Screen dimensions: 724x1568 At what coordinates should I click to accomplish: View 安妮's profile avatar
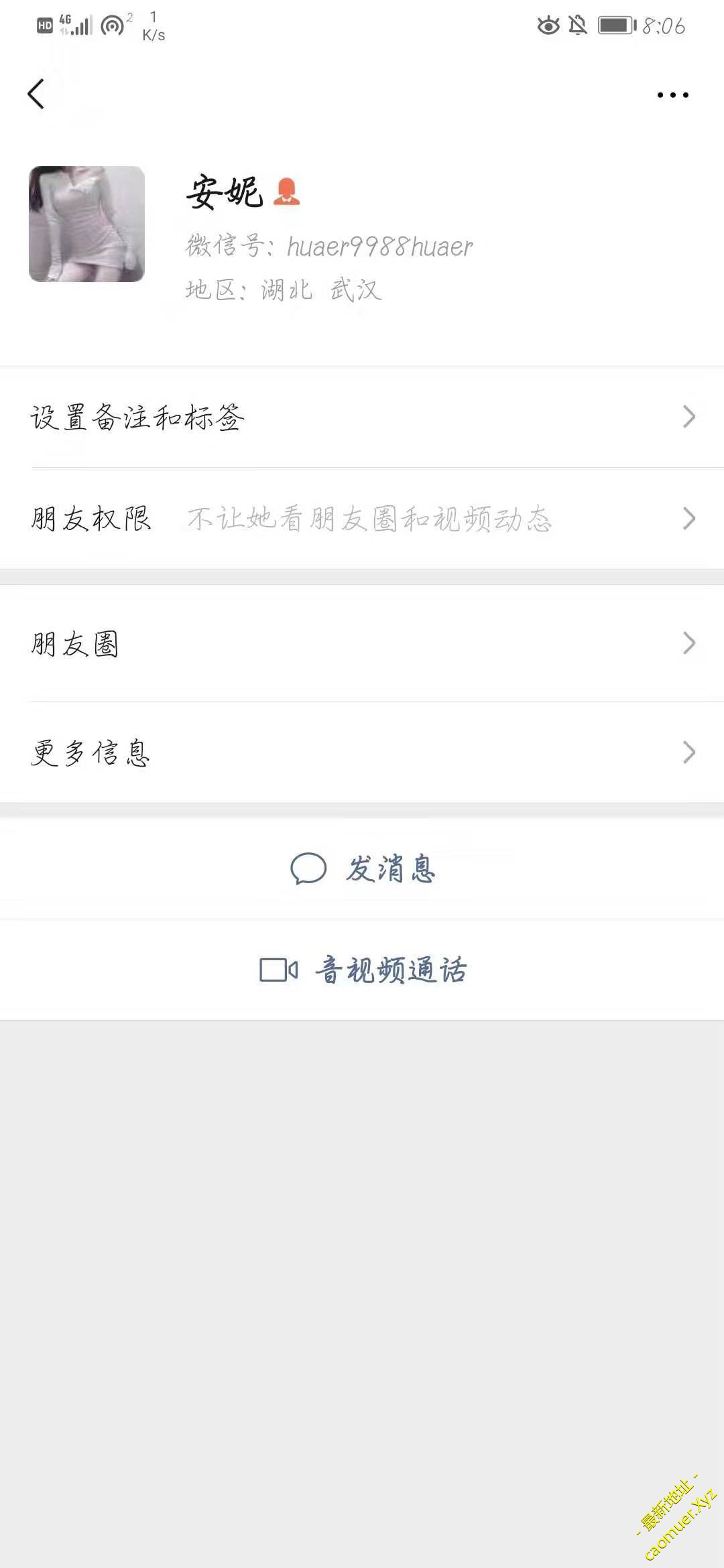(x=86, y=224)
